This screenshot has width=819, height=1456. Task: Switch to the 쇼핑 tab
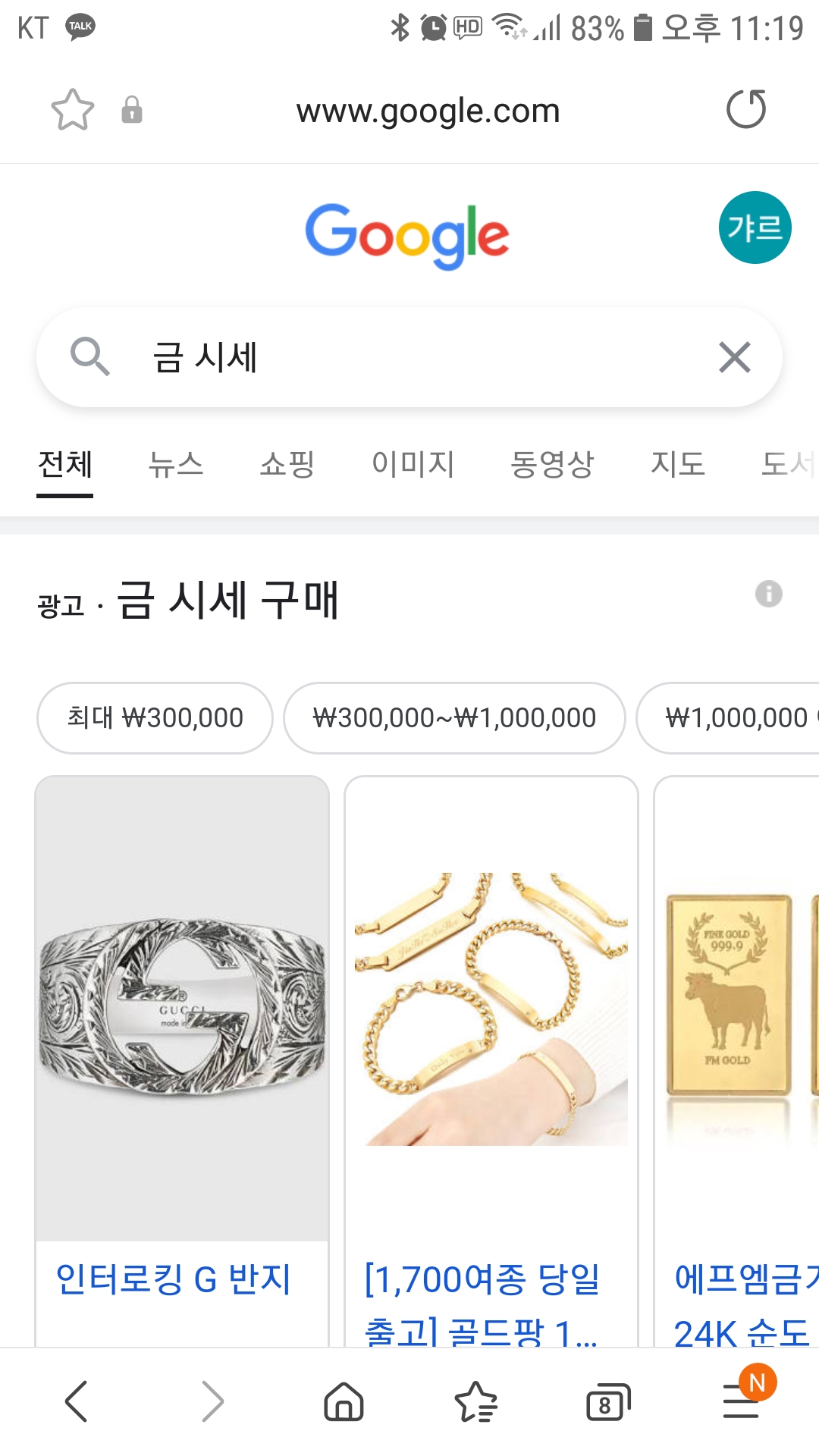287,464
